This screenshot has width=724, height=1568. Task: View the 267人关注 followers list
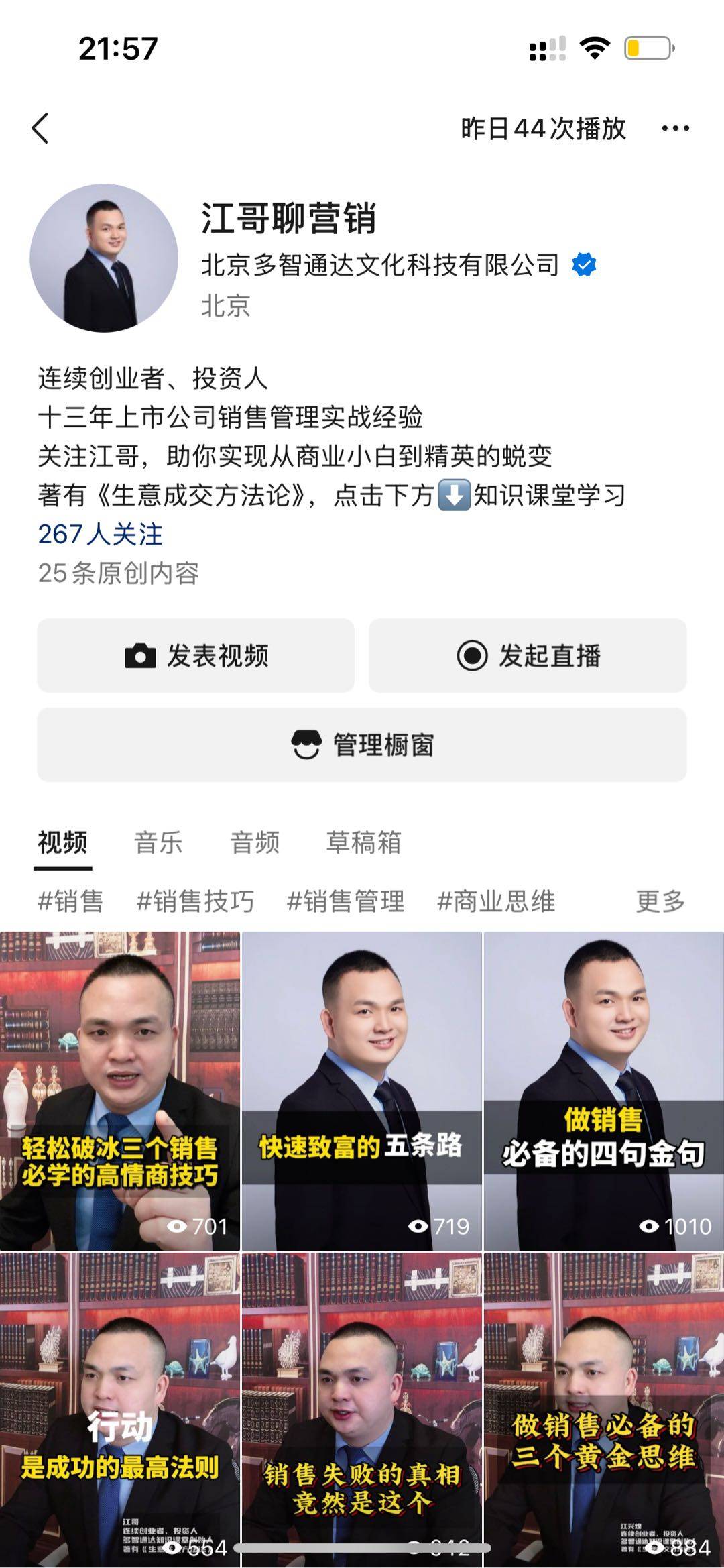tap(101, 535)
